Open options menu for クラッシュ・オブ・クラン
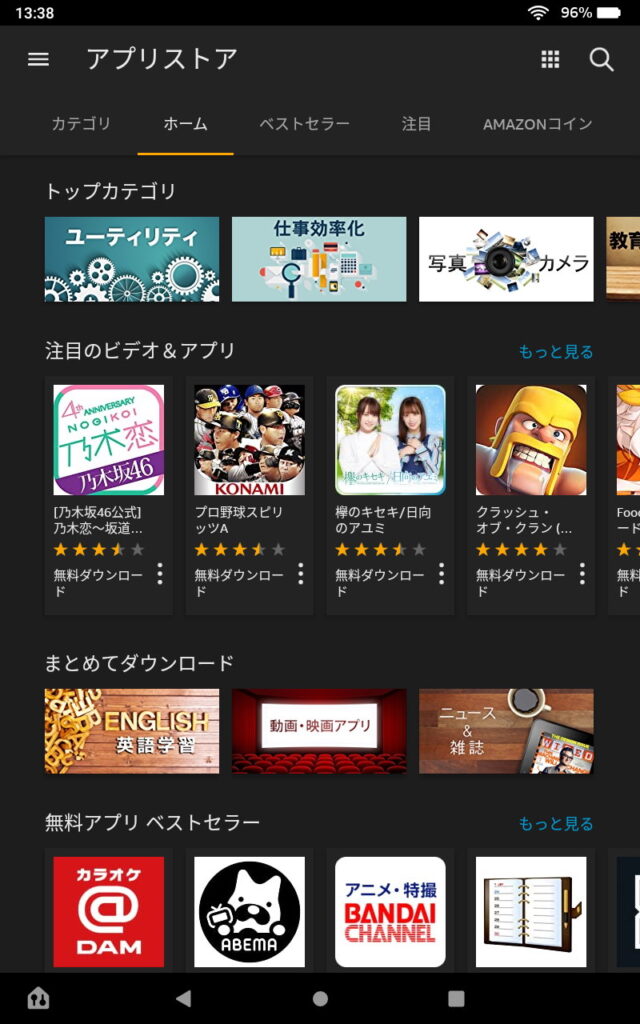This screenshot has width=640, height=1024. pos(582,574)
